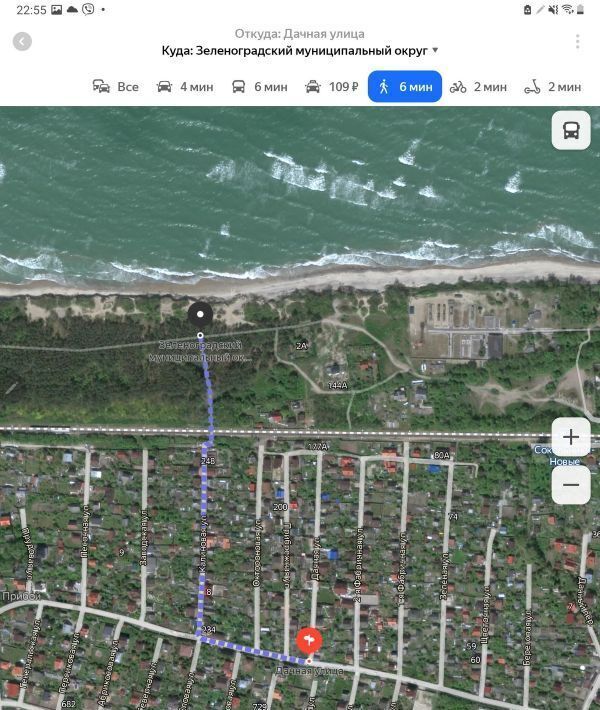Zoom in on the map
This screenshot has width=600, height=710.
click(571, 437)
